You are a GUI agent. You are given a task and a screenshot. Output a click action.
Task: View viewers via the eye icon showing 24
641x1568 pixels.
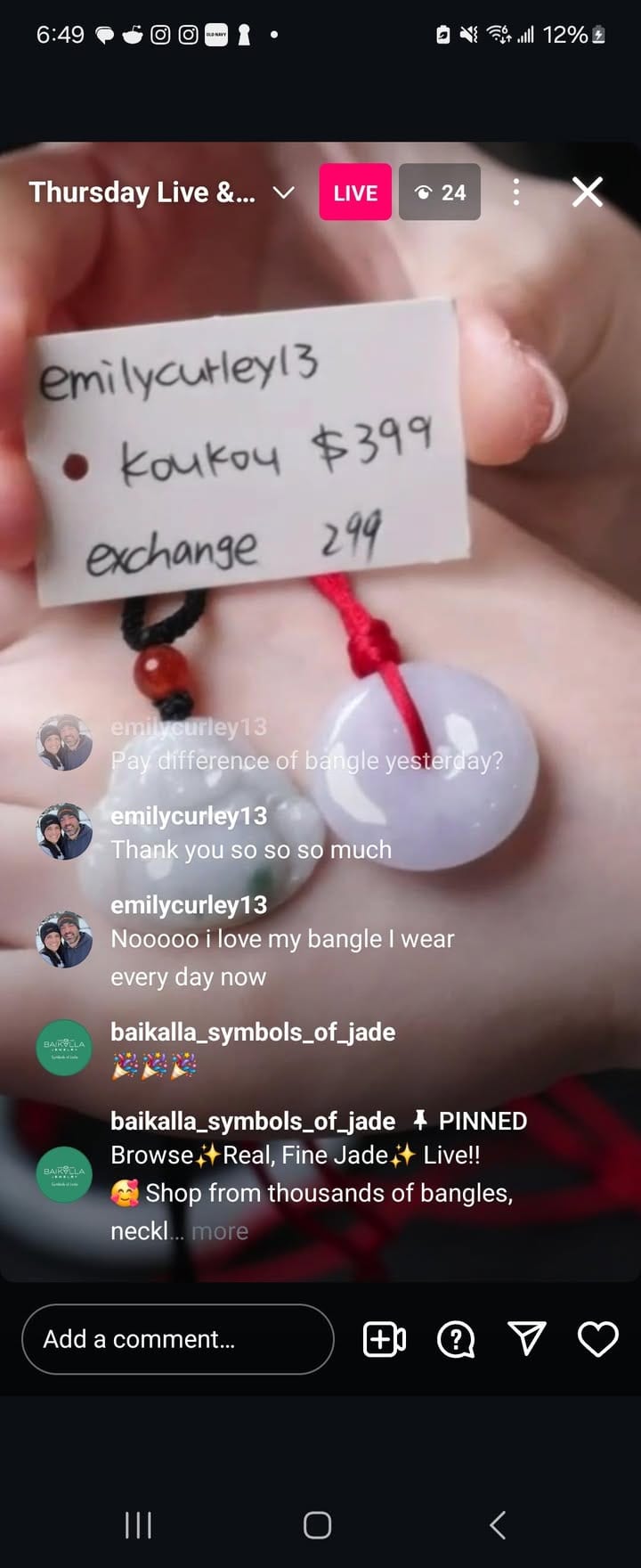pyautogui.click(x=439, y=192)
